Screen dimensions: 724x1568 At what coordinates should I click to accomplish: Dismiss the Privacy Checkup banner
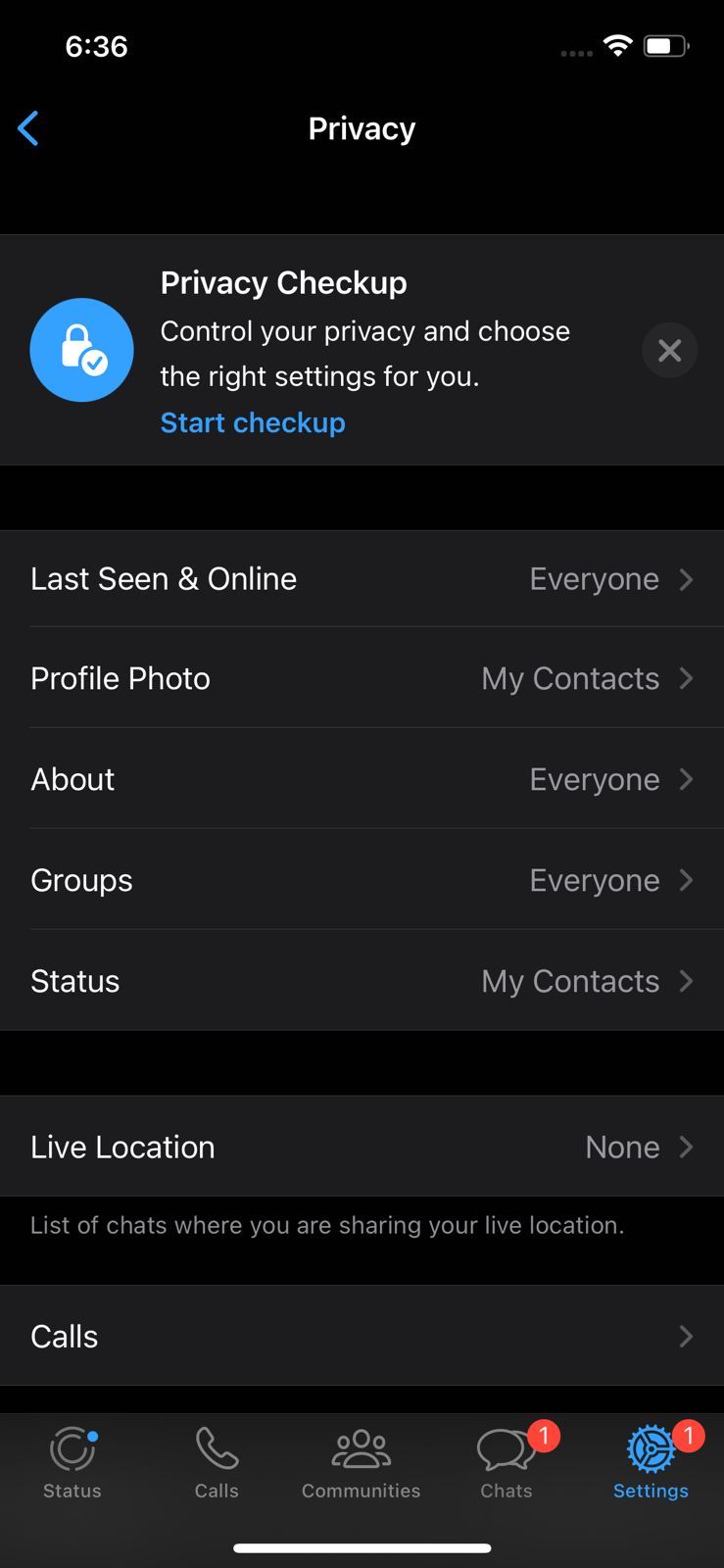(669, 350)
